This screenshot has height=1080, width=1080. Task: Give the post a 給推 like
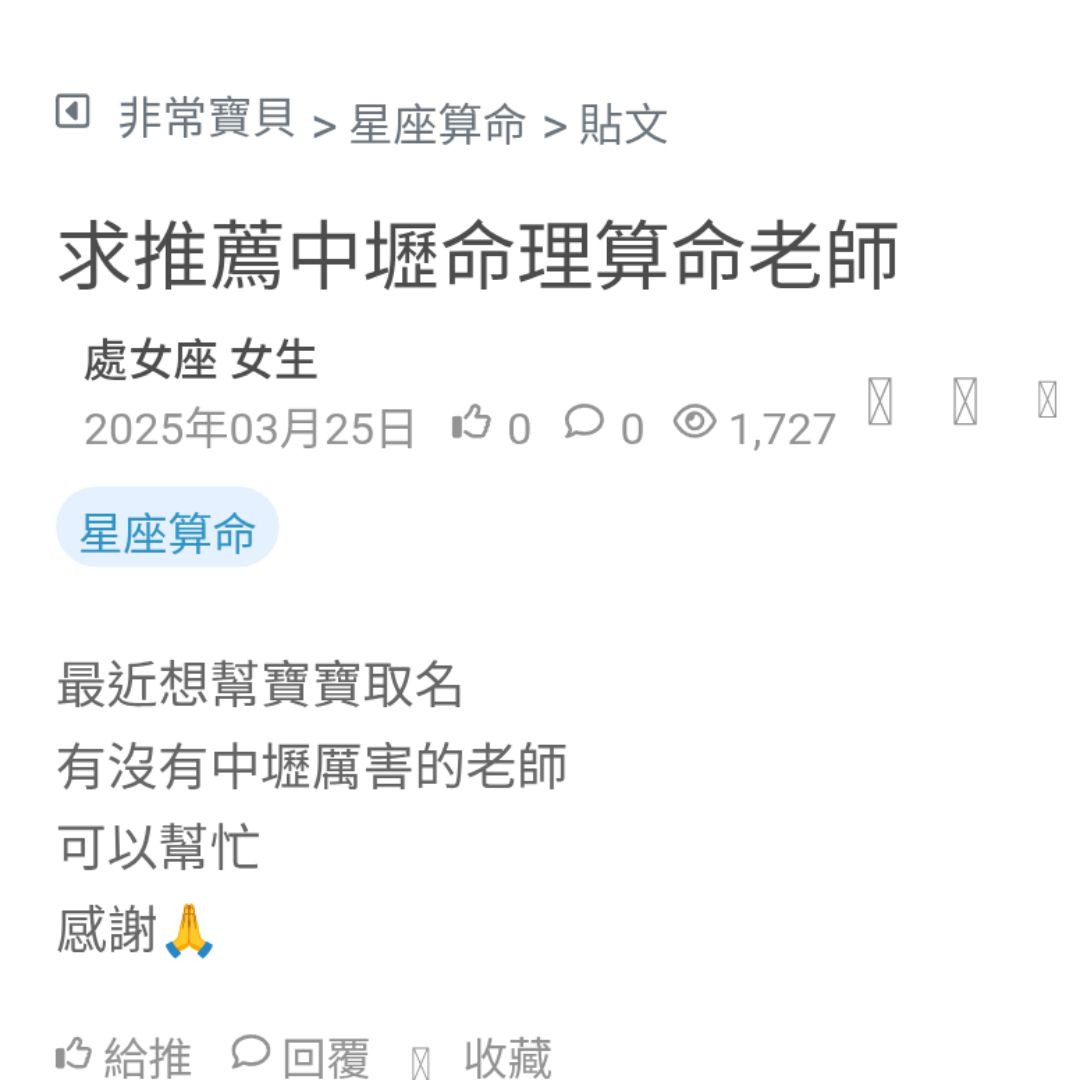pos(124,1057)
